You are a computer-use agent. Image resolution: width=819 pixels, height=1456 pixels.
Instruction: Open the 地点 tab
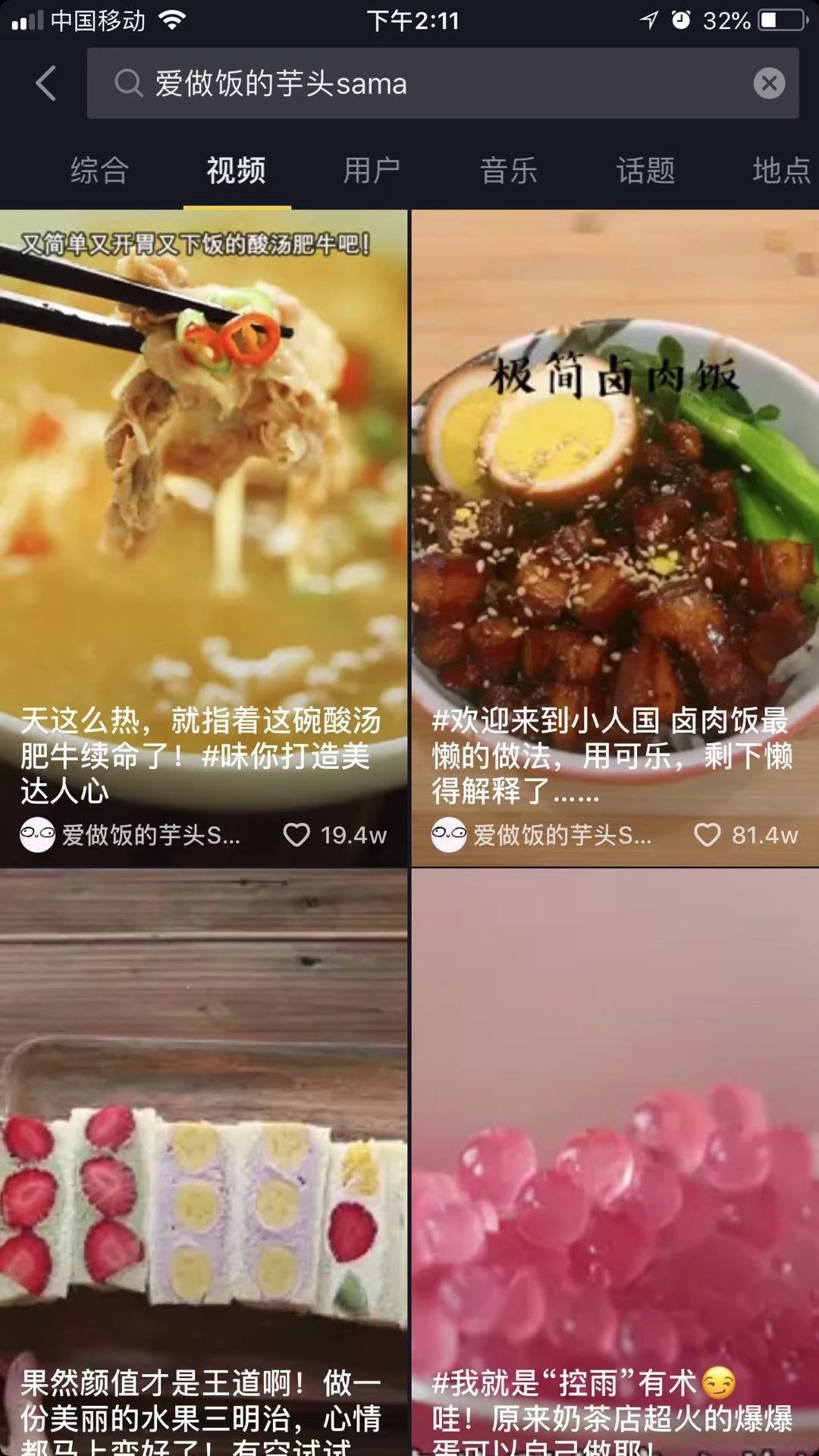pos(781,170)
